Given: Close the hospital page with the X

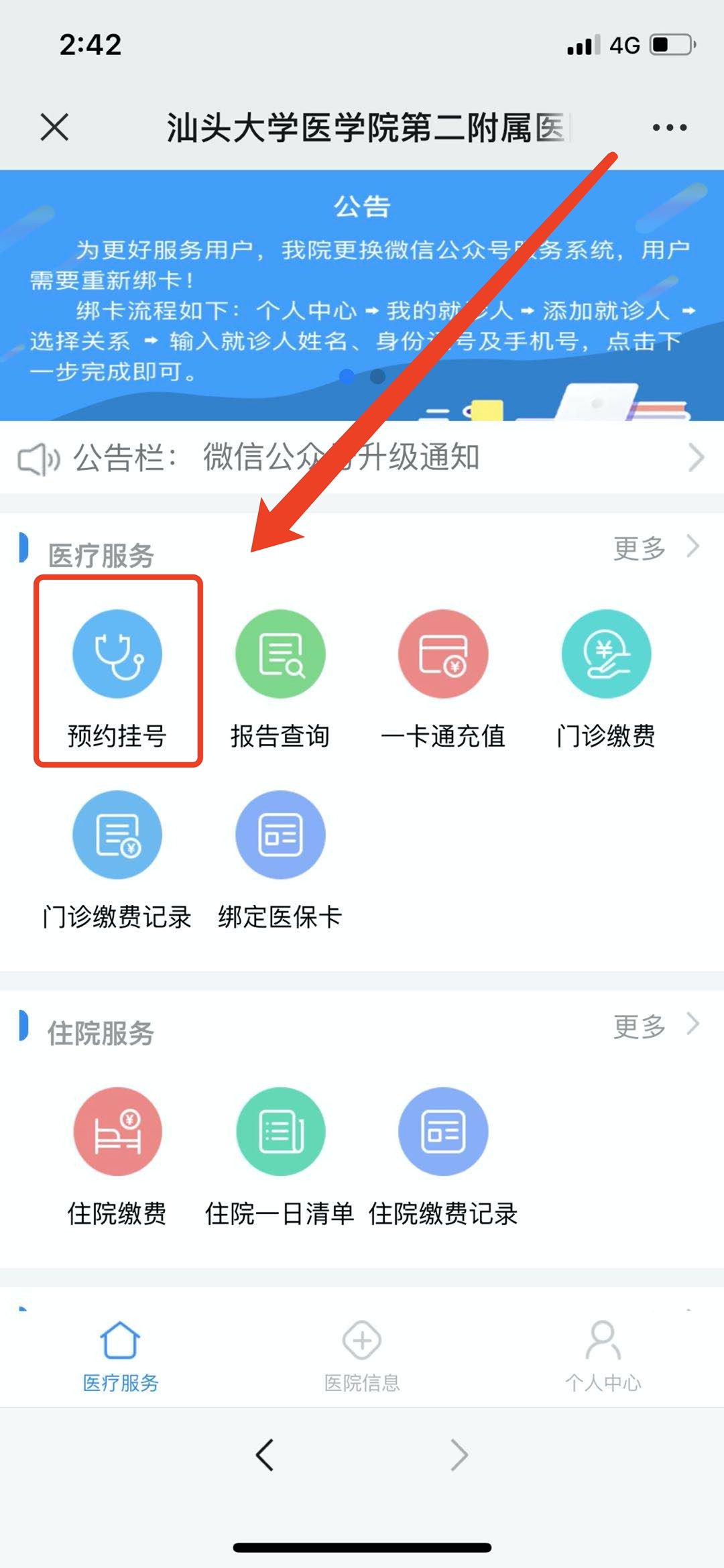Looking at the screenshot, I should pos(54,127).
